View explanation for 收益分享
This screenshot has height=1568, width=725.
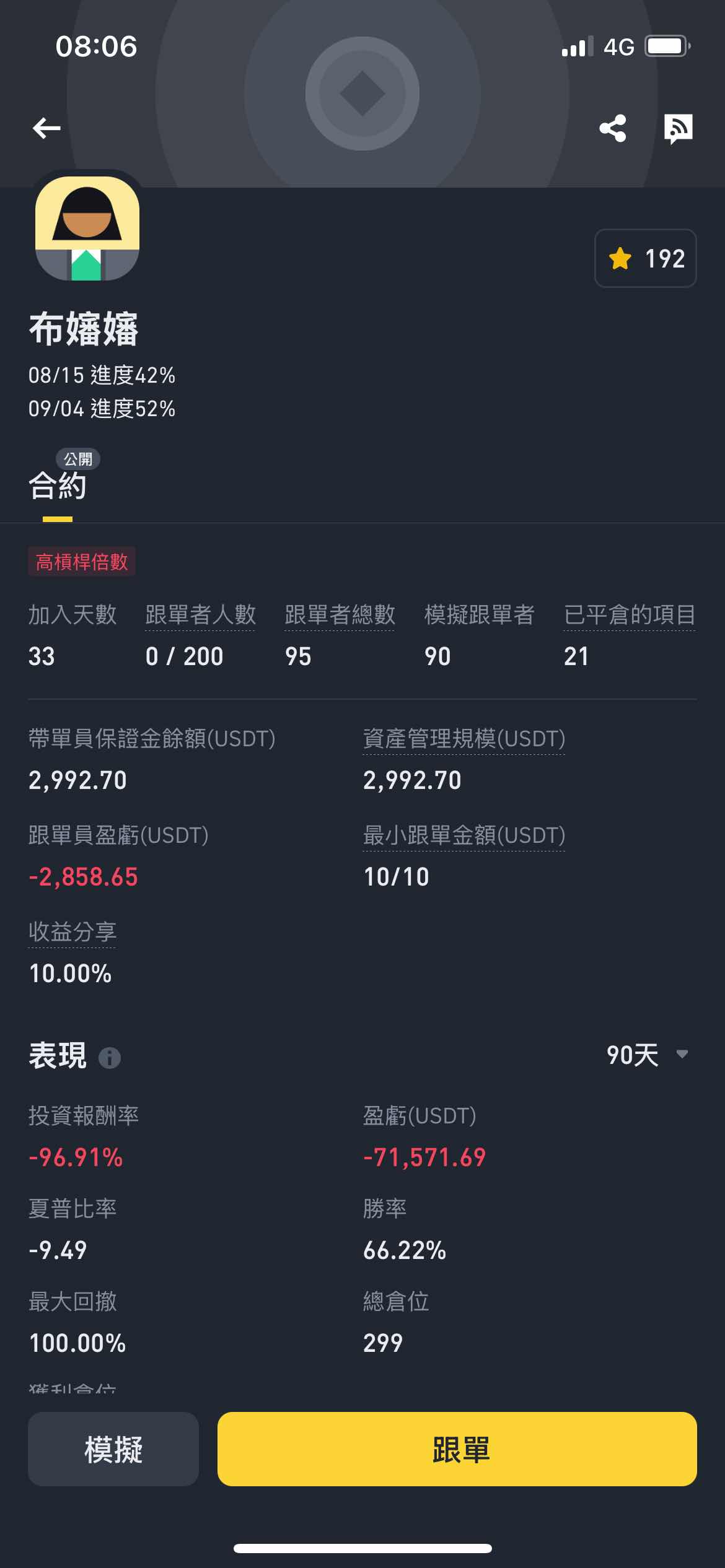tap(72, 932)
